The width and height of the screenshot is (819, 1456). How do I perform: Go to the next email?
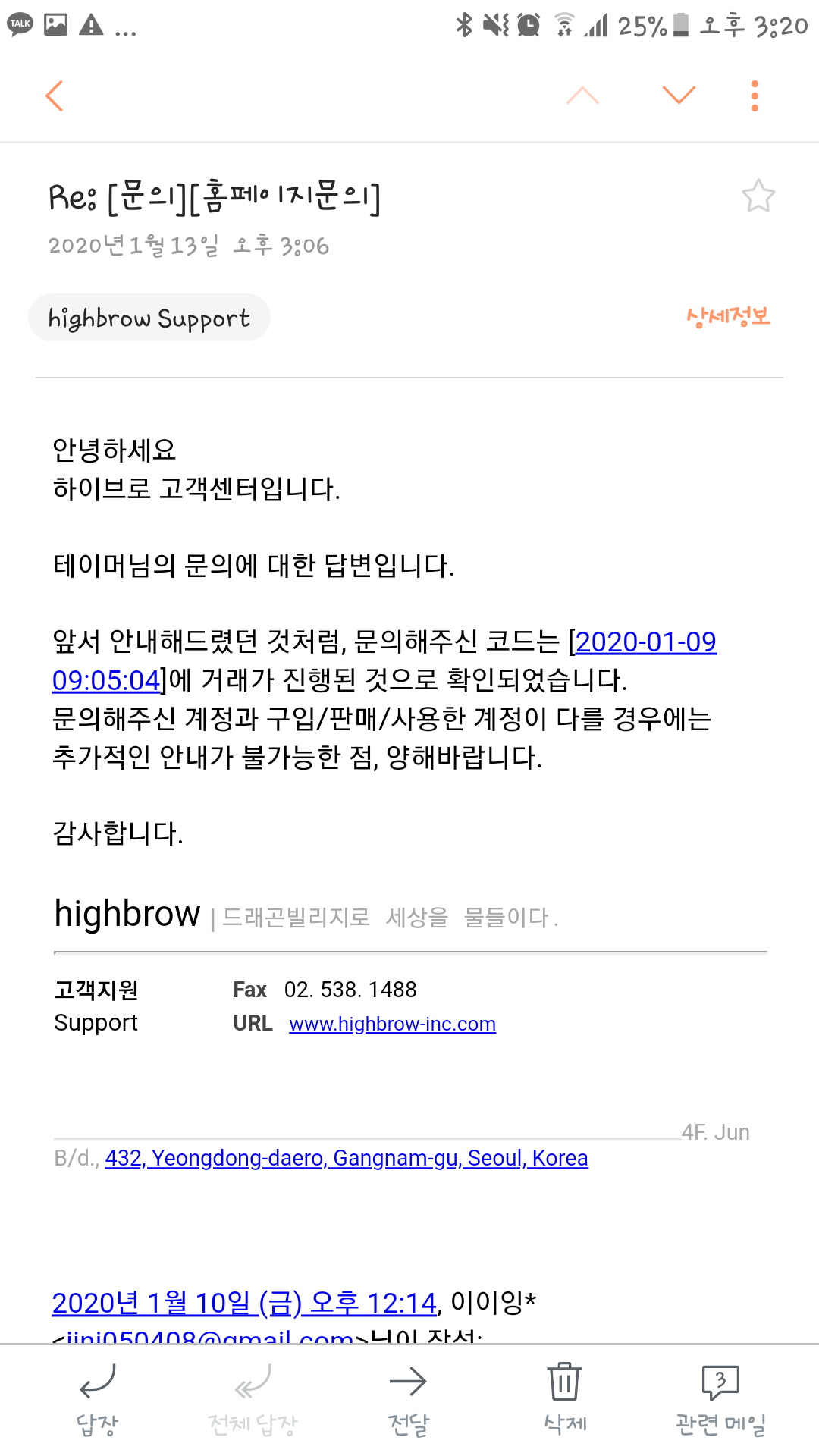click(x=679, y=96)
